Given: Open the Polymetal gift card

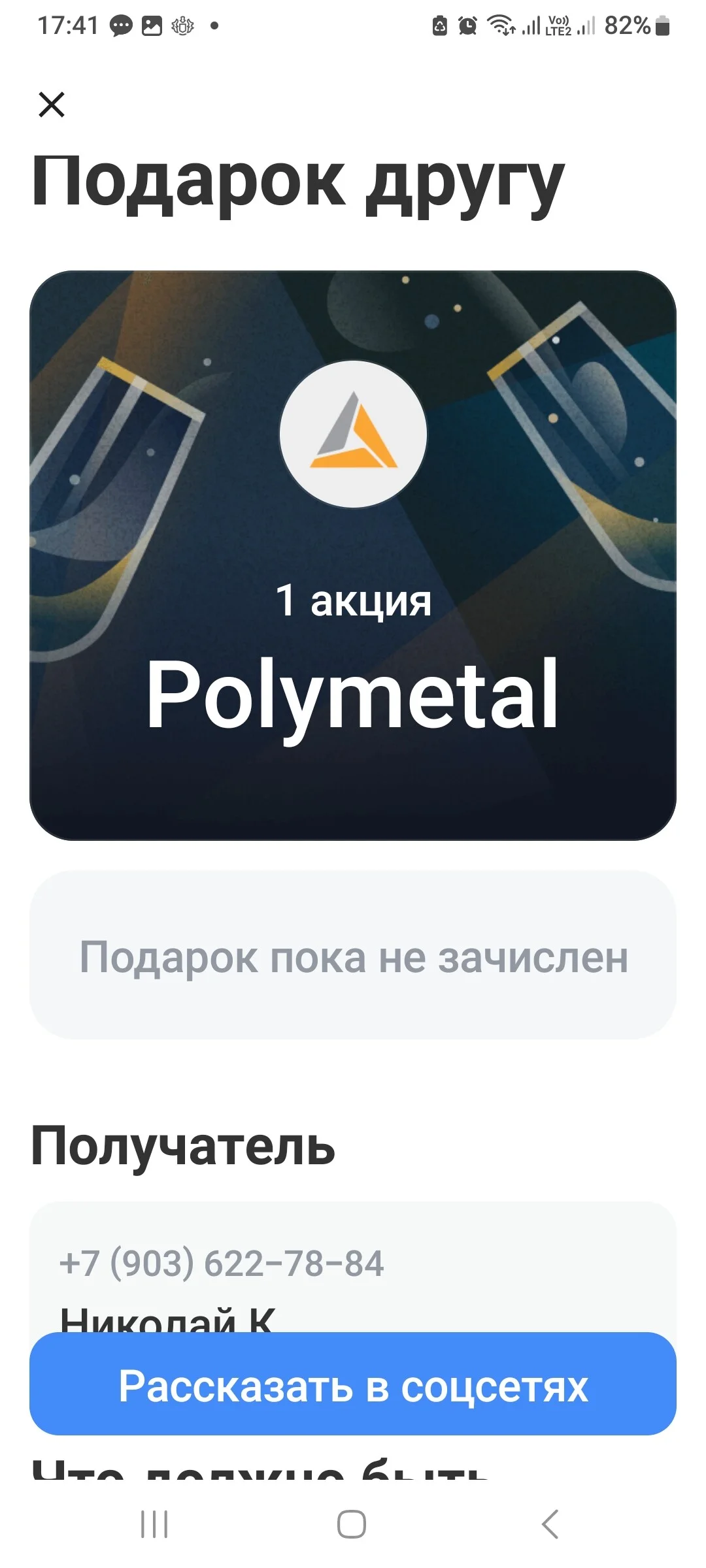Looking at the screenshot, I should tap(353, 555).
